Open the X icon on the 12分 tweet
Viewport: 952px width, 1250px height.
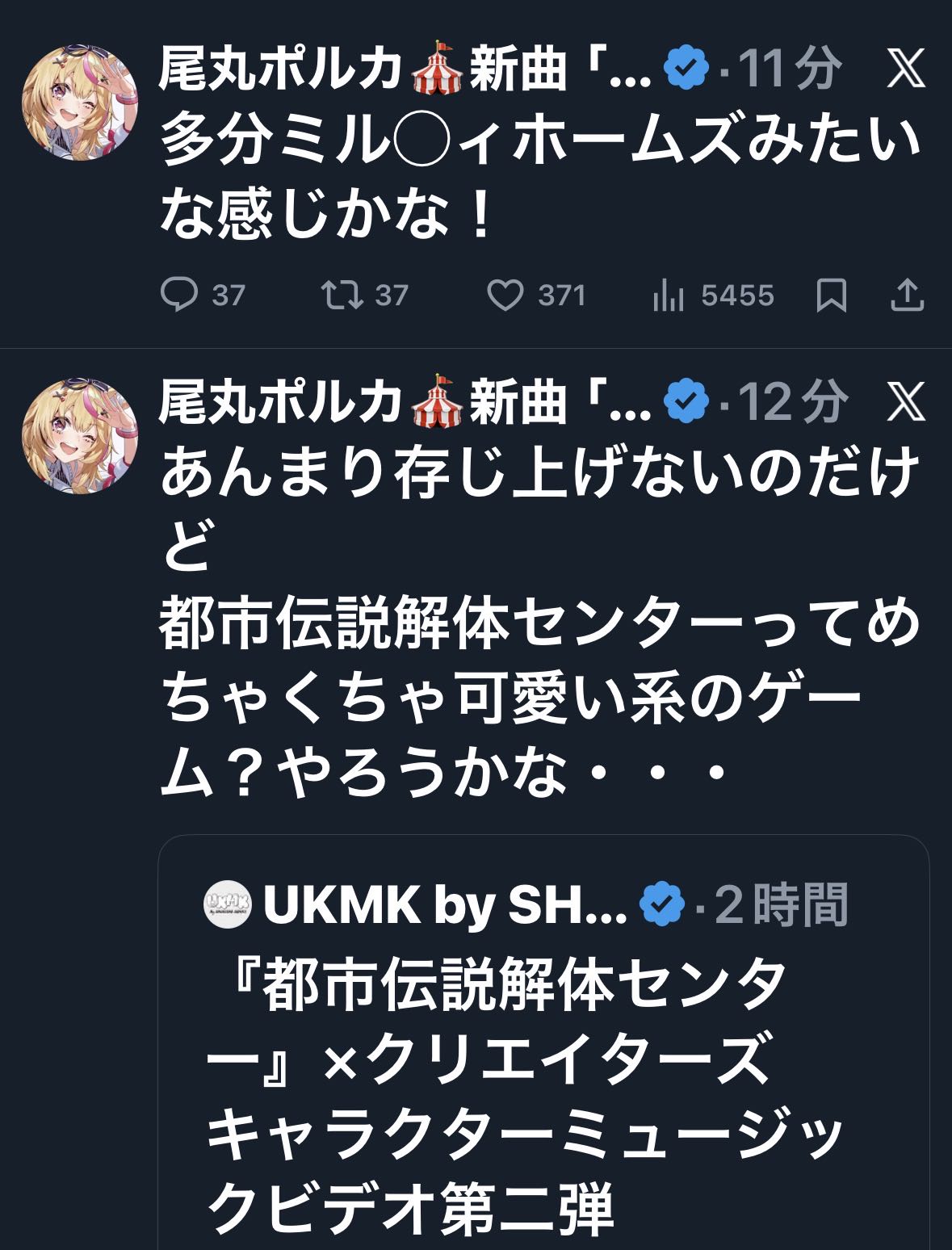tap(906, 401)
